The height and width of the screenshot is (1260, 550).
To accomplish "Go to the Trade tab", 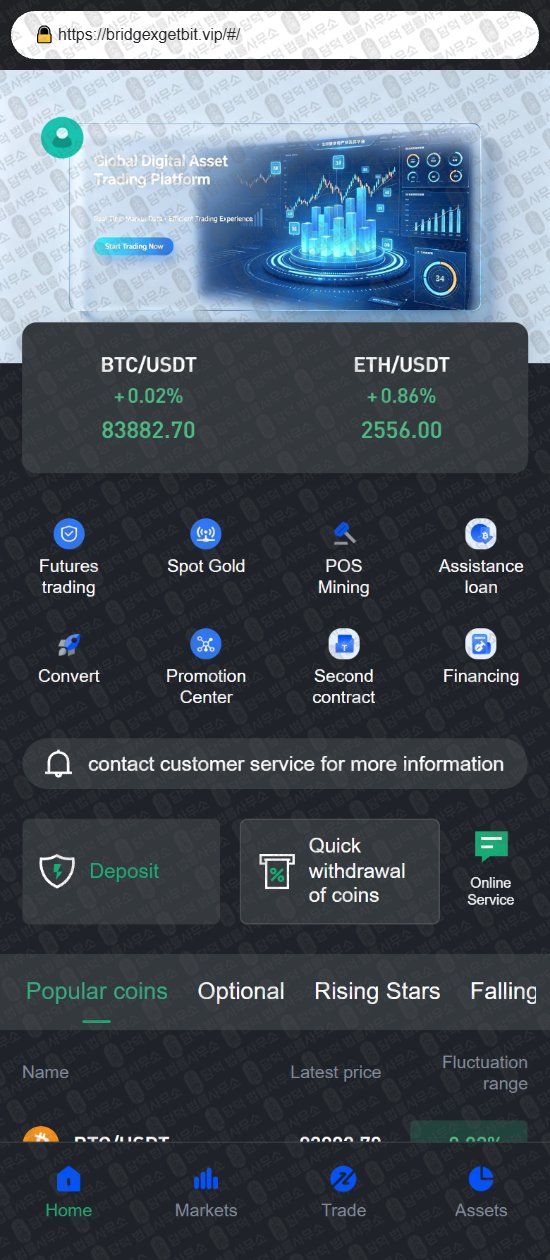I will (x=344, y=1192).
